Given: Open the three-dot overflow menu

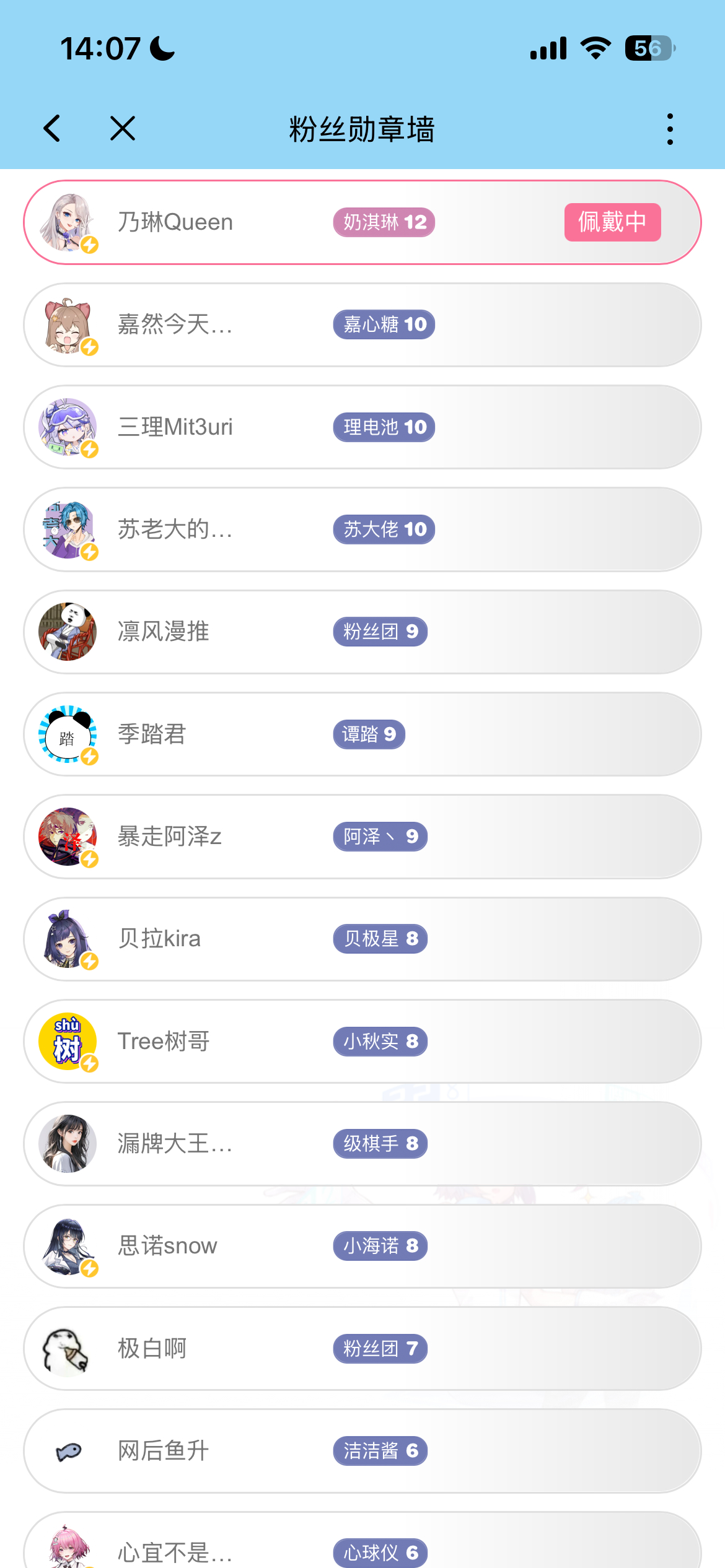Looking at the screenshot, I should click(x=670, y=129).
